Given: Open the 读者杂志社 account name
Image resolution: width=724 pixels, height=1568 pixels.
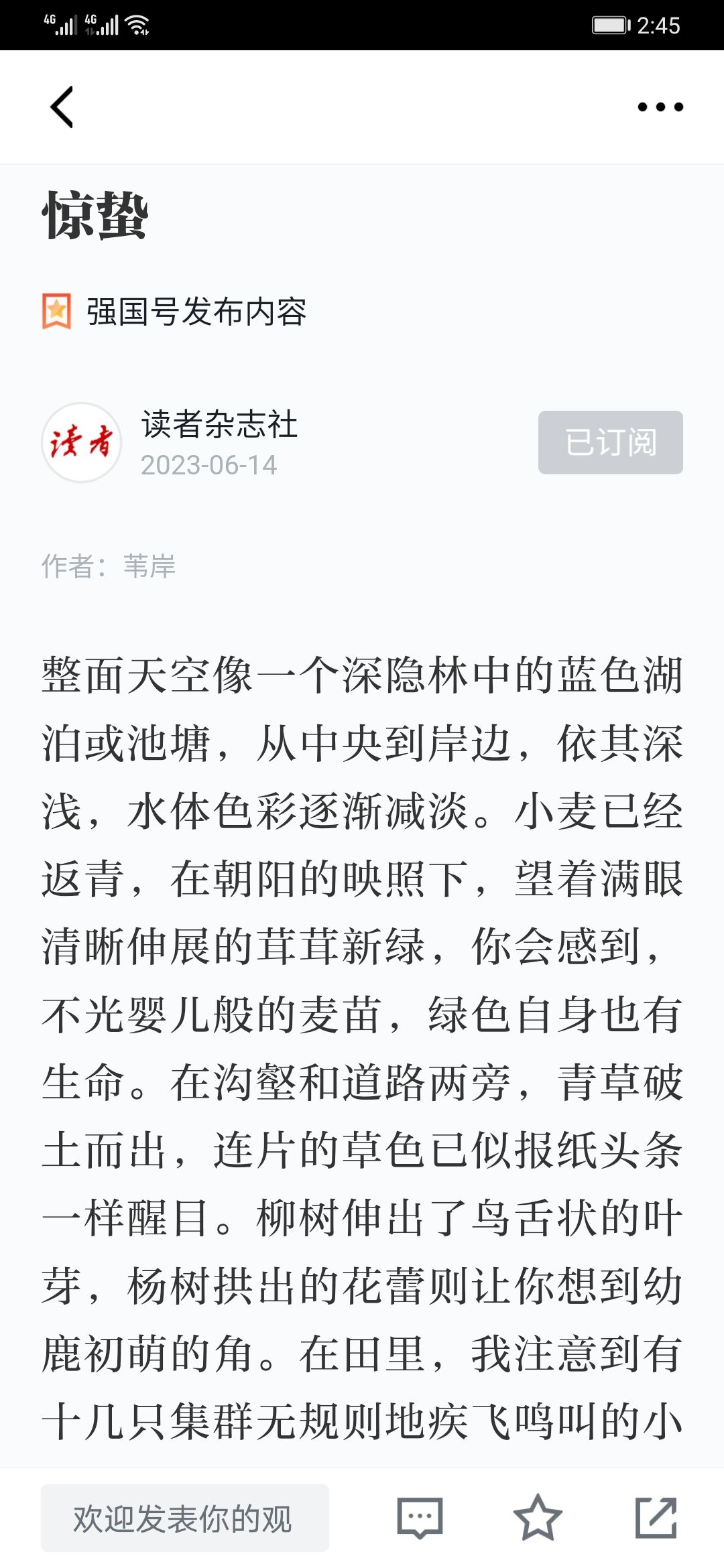Looking at the screenshot, I should [219, 425].
